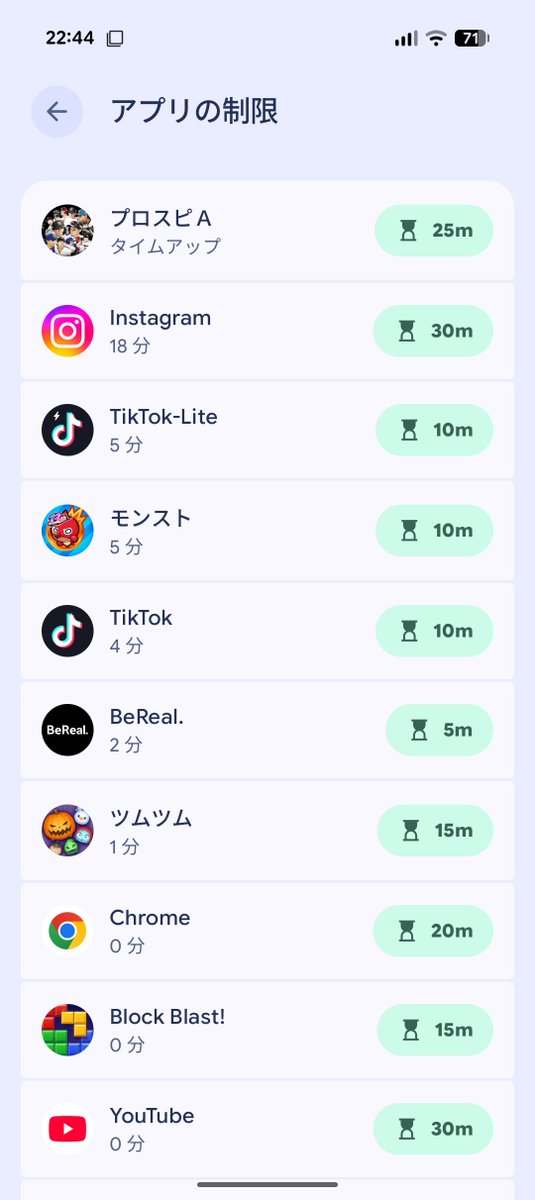Change Chrome's 20m usage limit
This screenshot has width=535, height=1200.
[x=433, y=931]
